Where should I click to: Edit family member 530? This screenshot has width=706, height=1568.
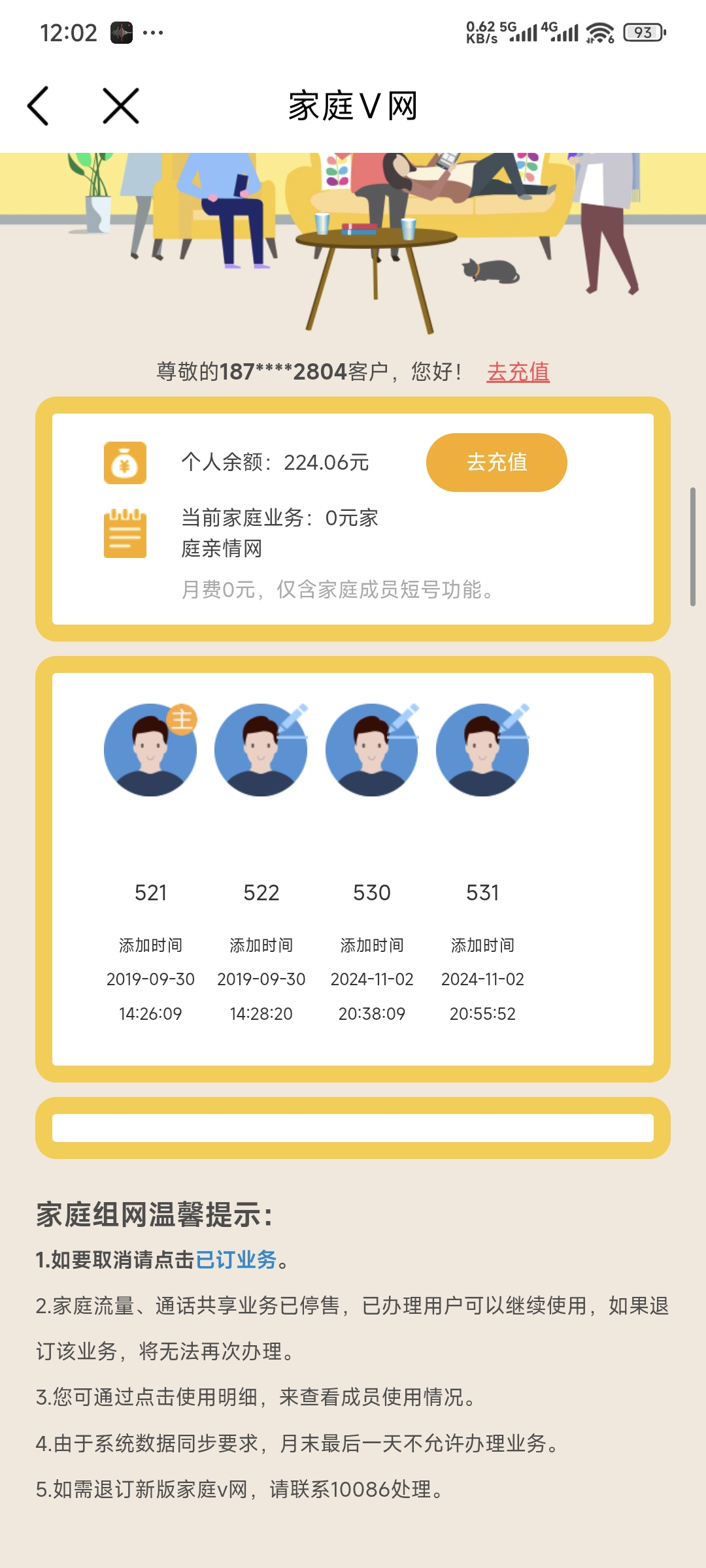point(403,719)
